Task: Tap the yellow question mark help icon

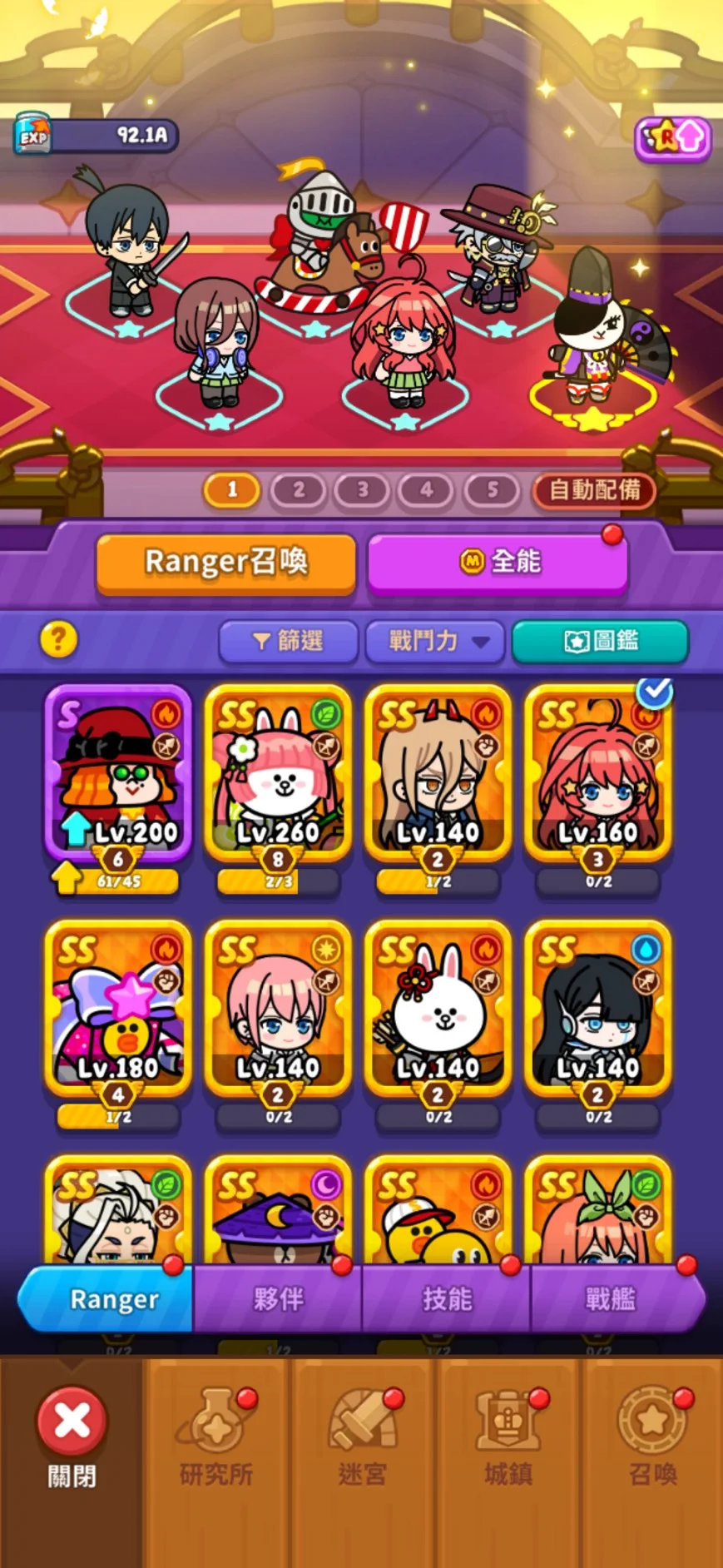Action: click(58, 639)
